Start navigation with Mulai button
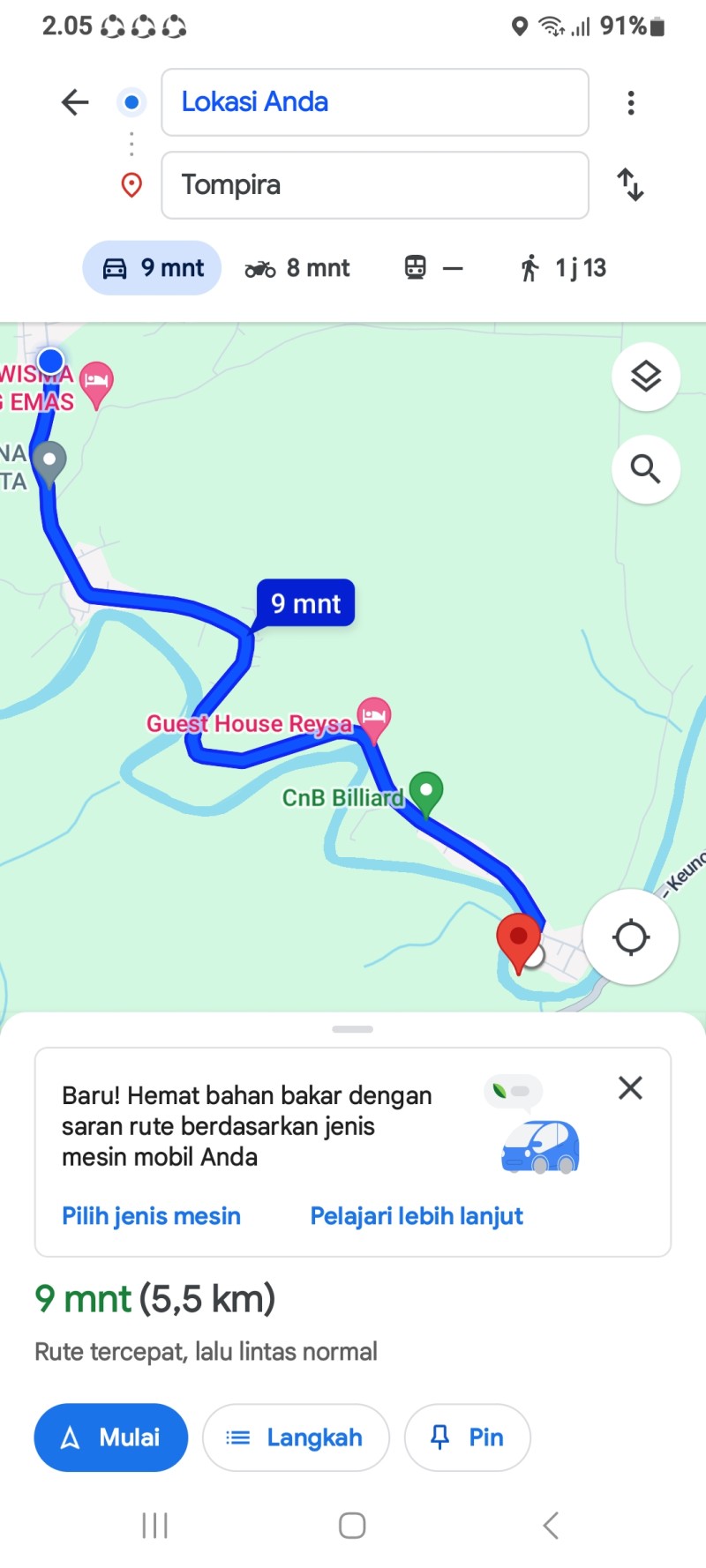This screenshot has height=1568, width=706. pyautogui.click(x=111, y=1437)
